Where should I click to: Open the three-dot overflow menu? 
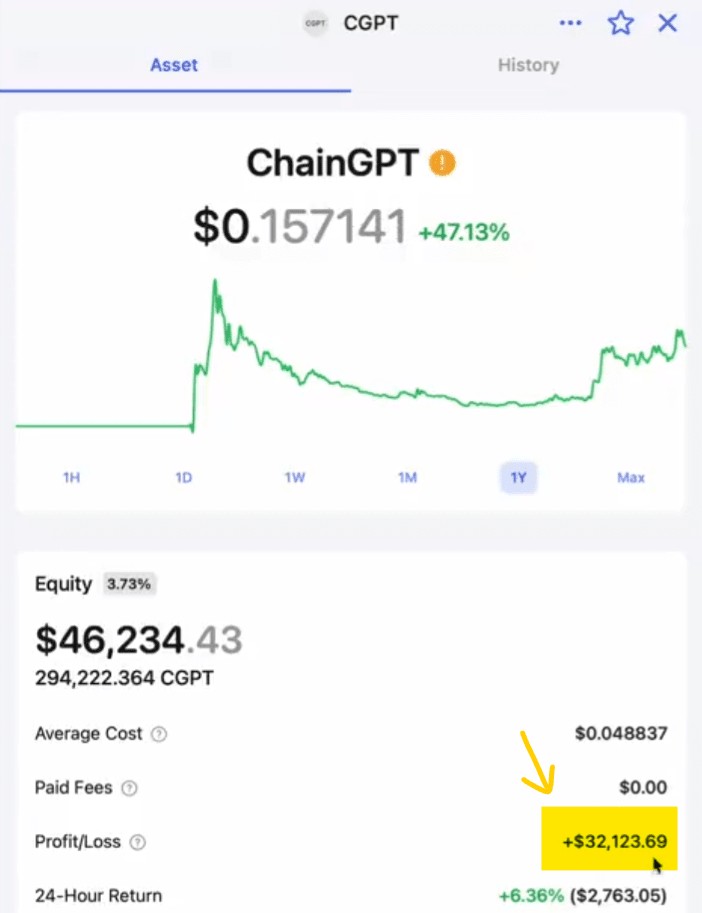(571, 23)
